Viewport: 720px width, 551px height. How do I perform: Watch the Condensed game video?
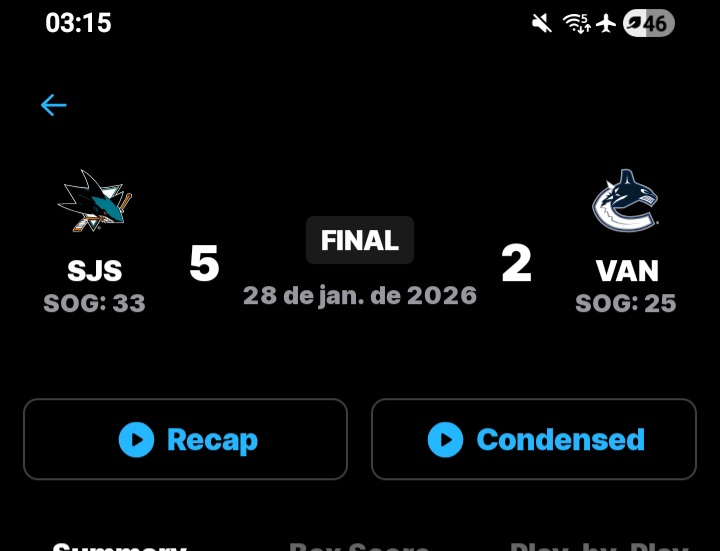(x=534, y=439)
